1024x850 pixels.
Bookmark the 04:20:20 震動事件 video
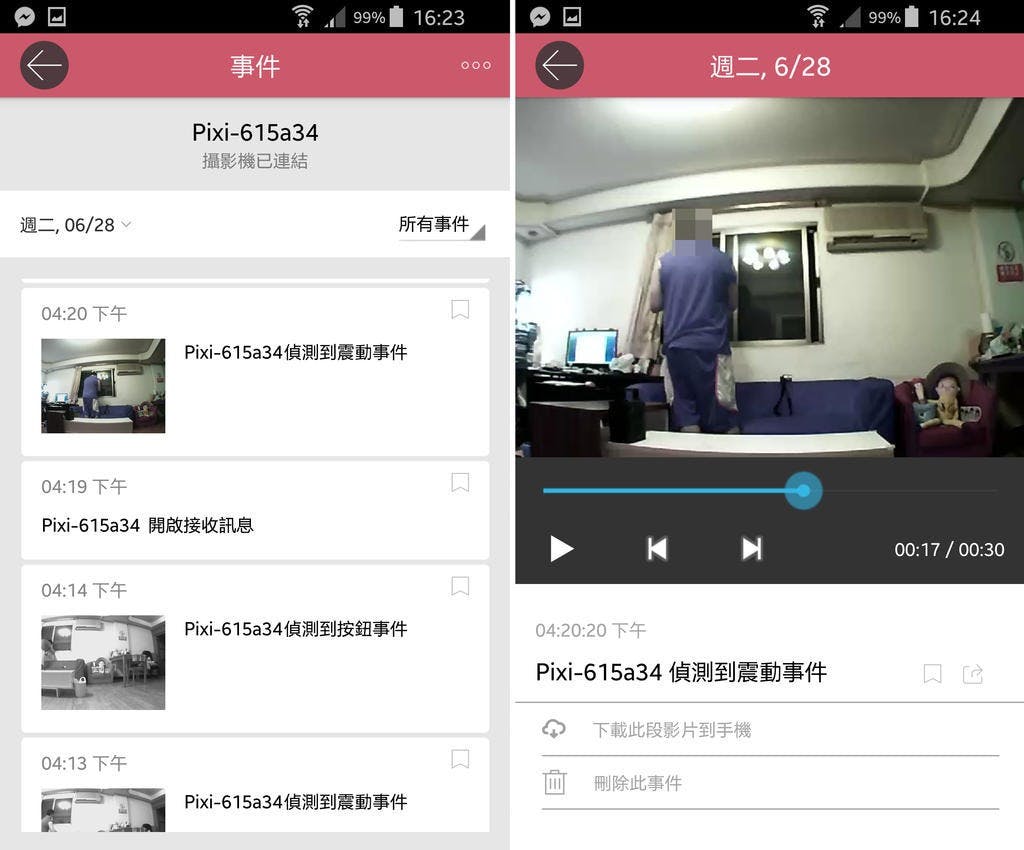932,674
